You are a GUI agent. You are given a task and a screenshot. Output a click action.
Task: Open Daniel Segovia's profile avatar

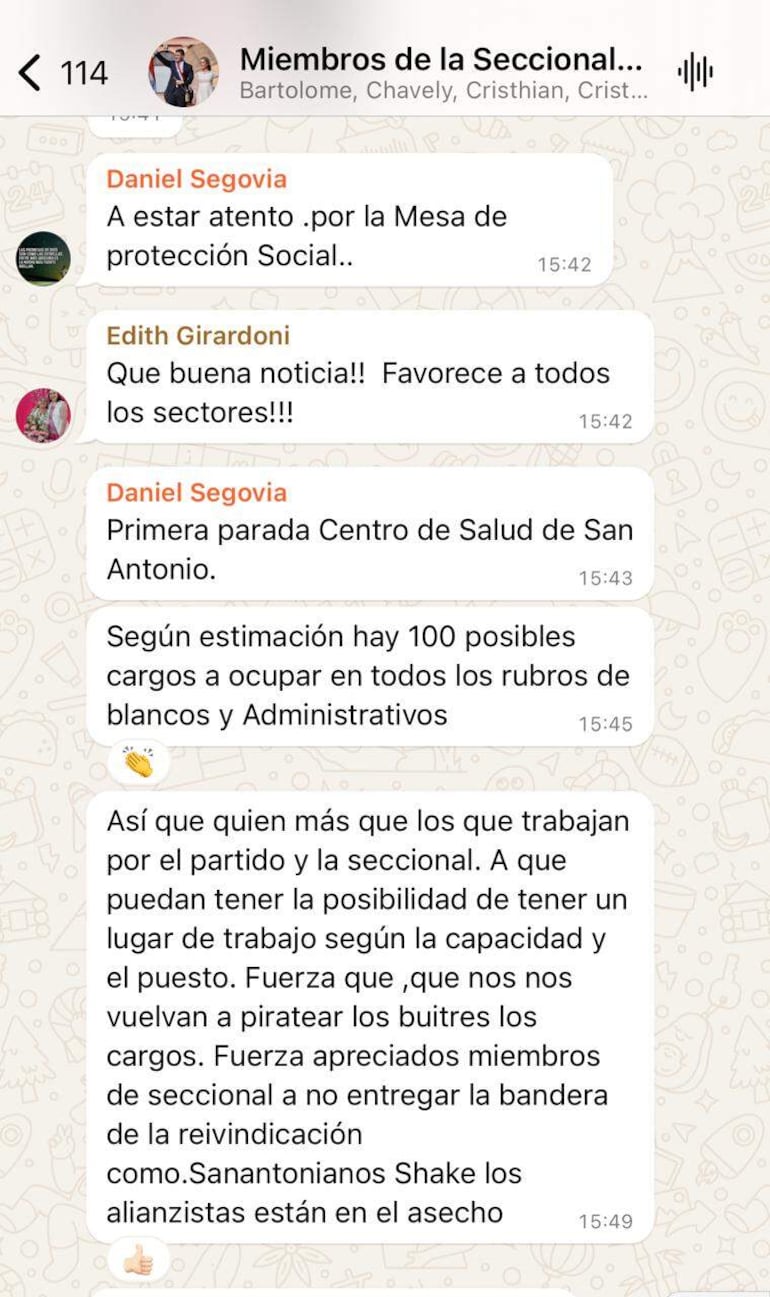(43, 259)
